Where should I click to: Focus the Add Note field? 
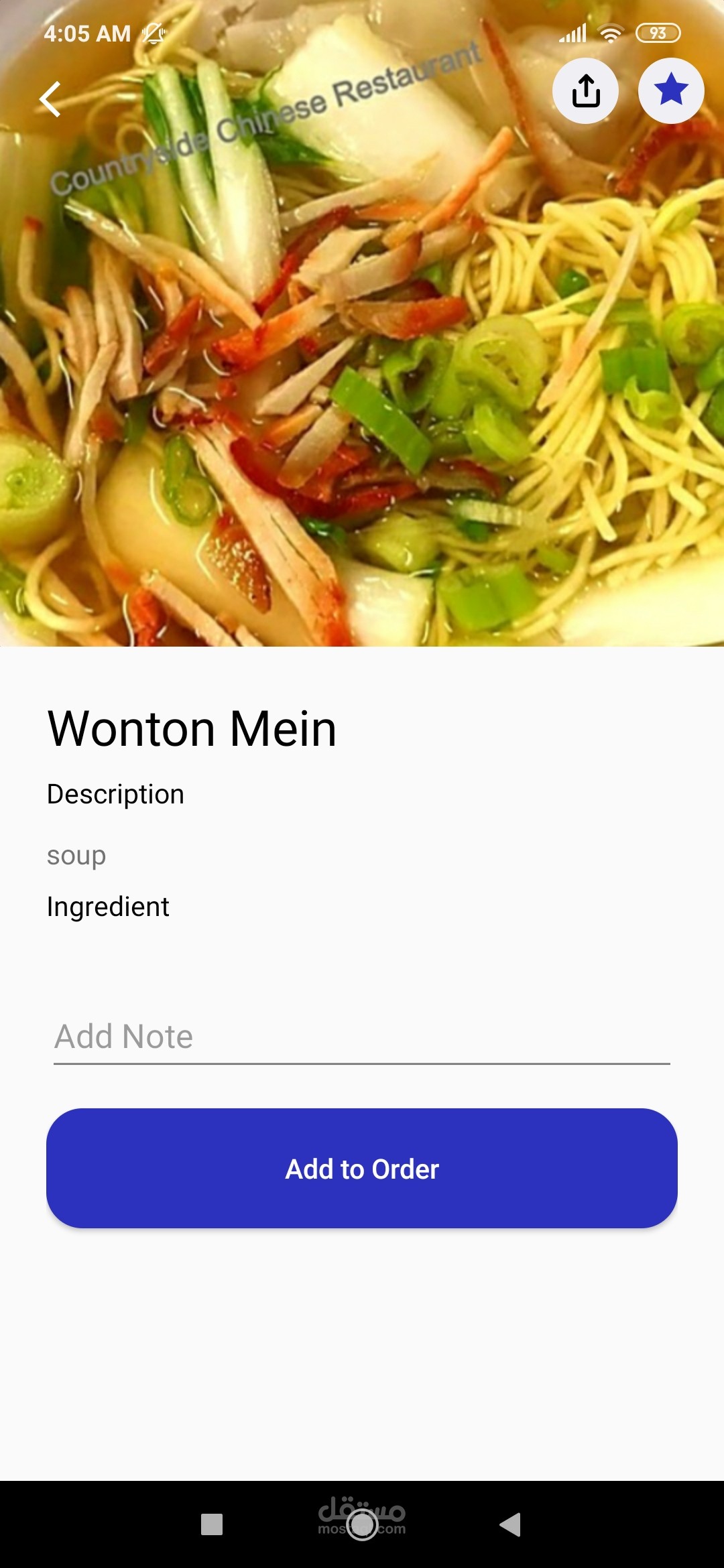(362, 1037)
